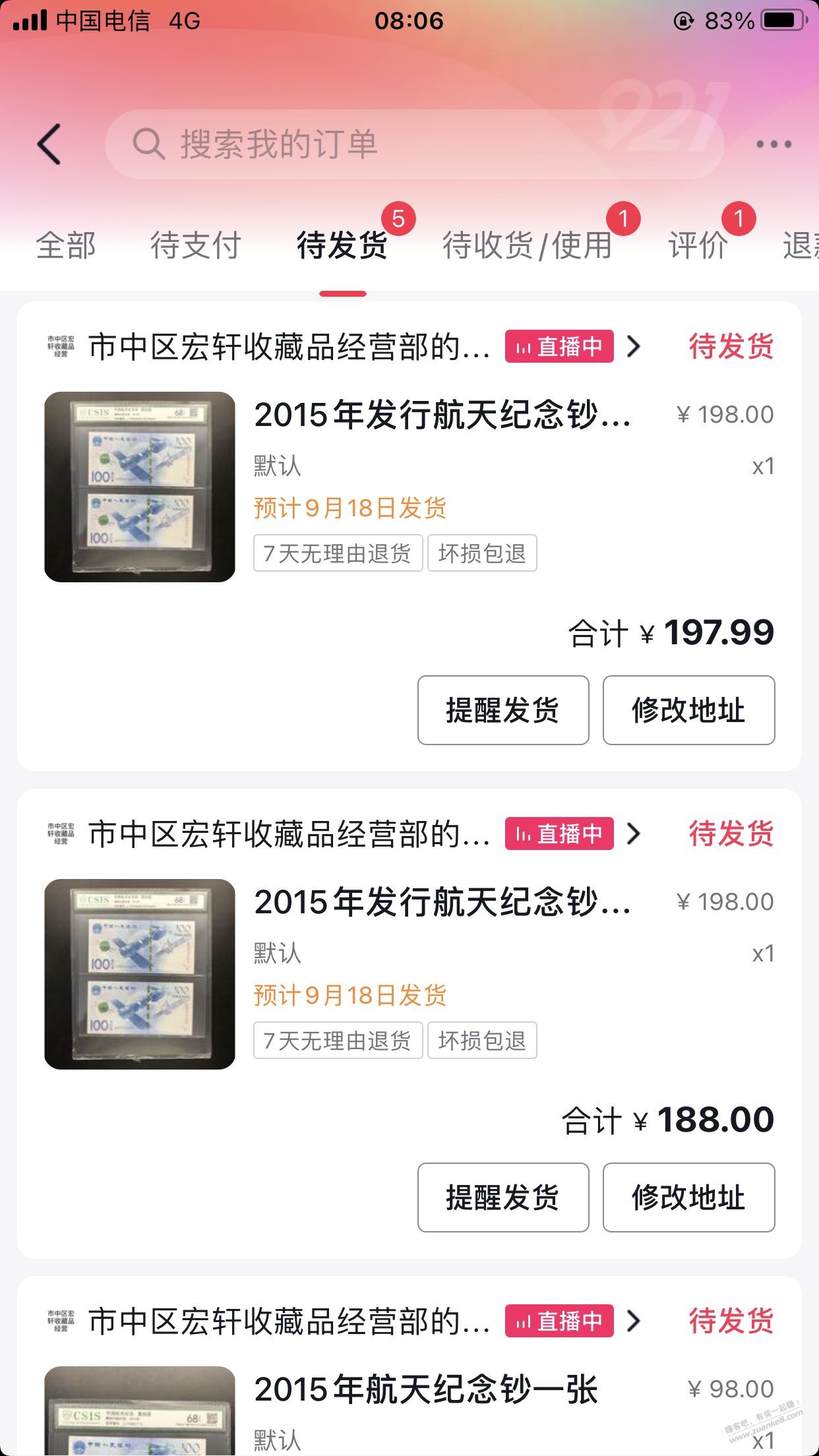Tap the 直播中 badge on the second order
This screenshot has width=819, height=1456.
point(558,833)
